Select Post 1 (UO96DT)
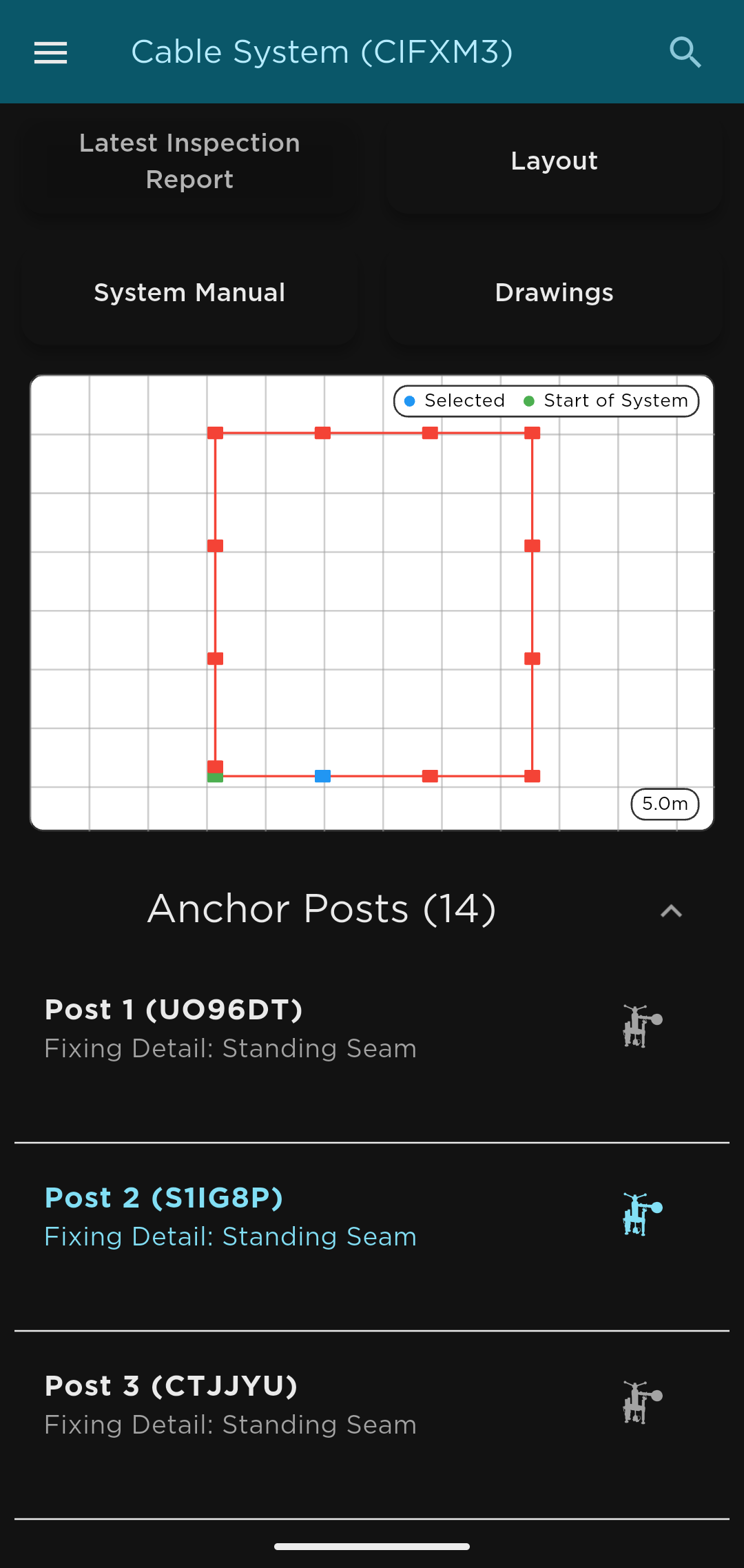744x1568 pixels. pyautogui.click(x=231, y=1028)
